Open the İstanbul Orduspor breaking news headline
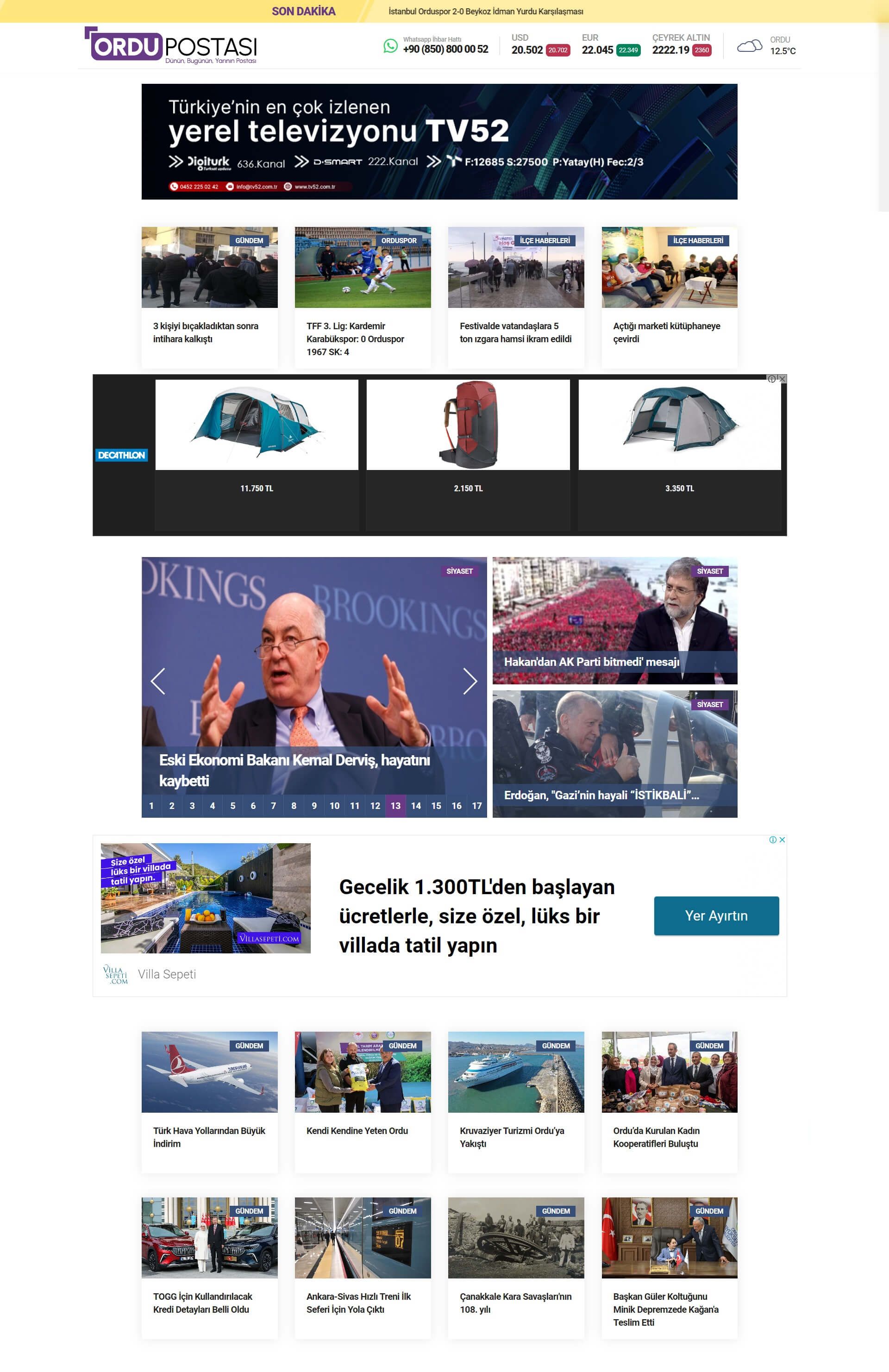This screenshot has height=1372, width=889. click(x=485, y=12)
